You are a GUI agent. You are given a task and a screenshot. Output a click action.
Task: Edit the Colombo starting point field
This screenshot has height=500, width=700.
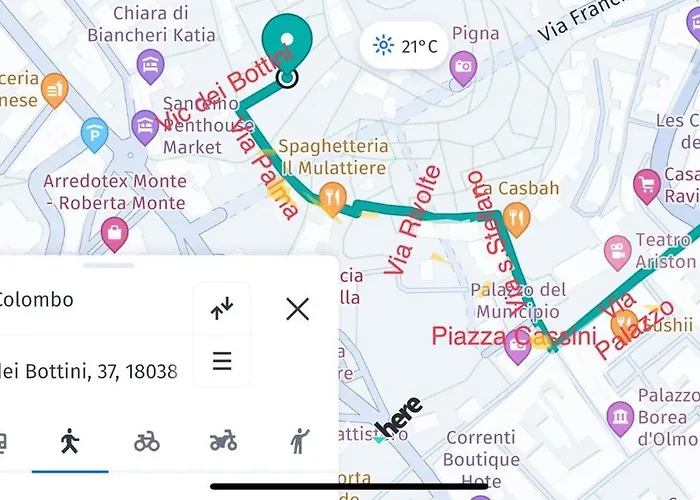(90, 299)
